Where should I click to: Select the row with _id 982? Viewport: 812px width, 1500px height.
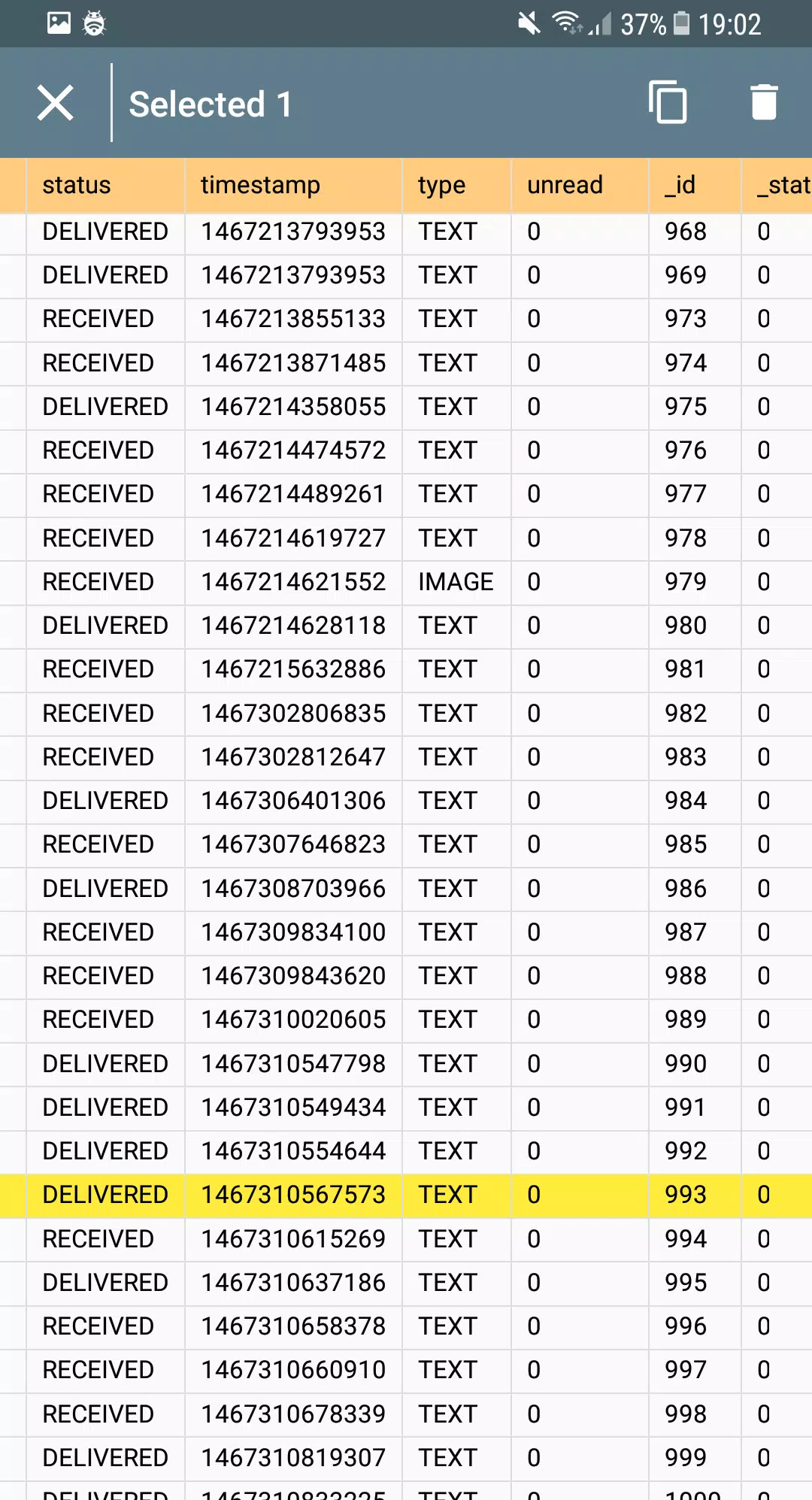pos(406,714)
